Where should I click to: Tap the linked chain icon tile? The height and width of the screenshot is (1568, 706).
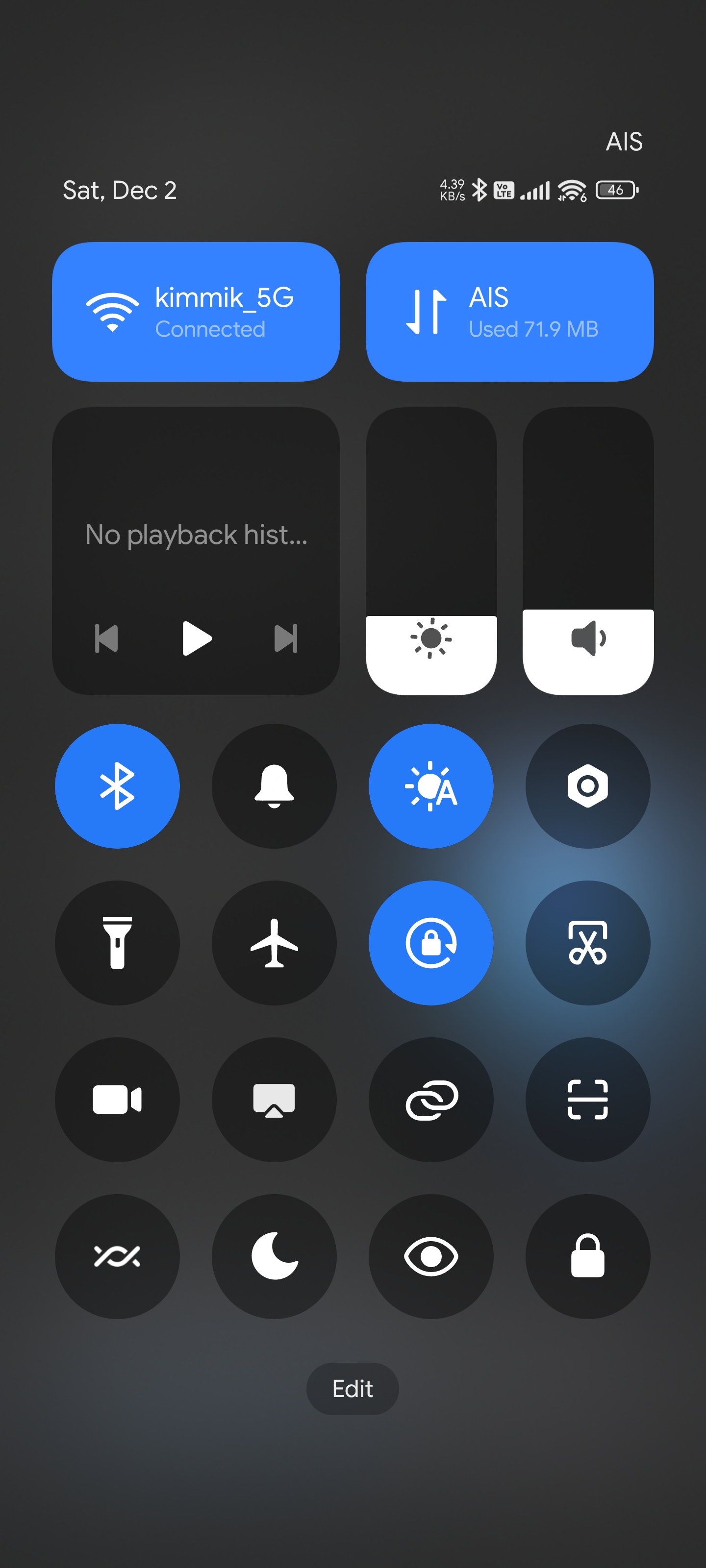[430, 1100]
